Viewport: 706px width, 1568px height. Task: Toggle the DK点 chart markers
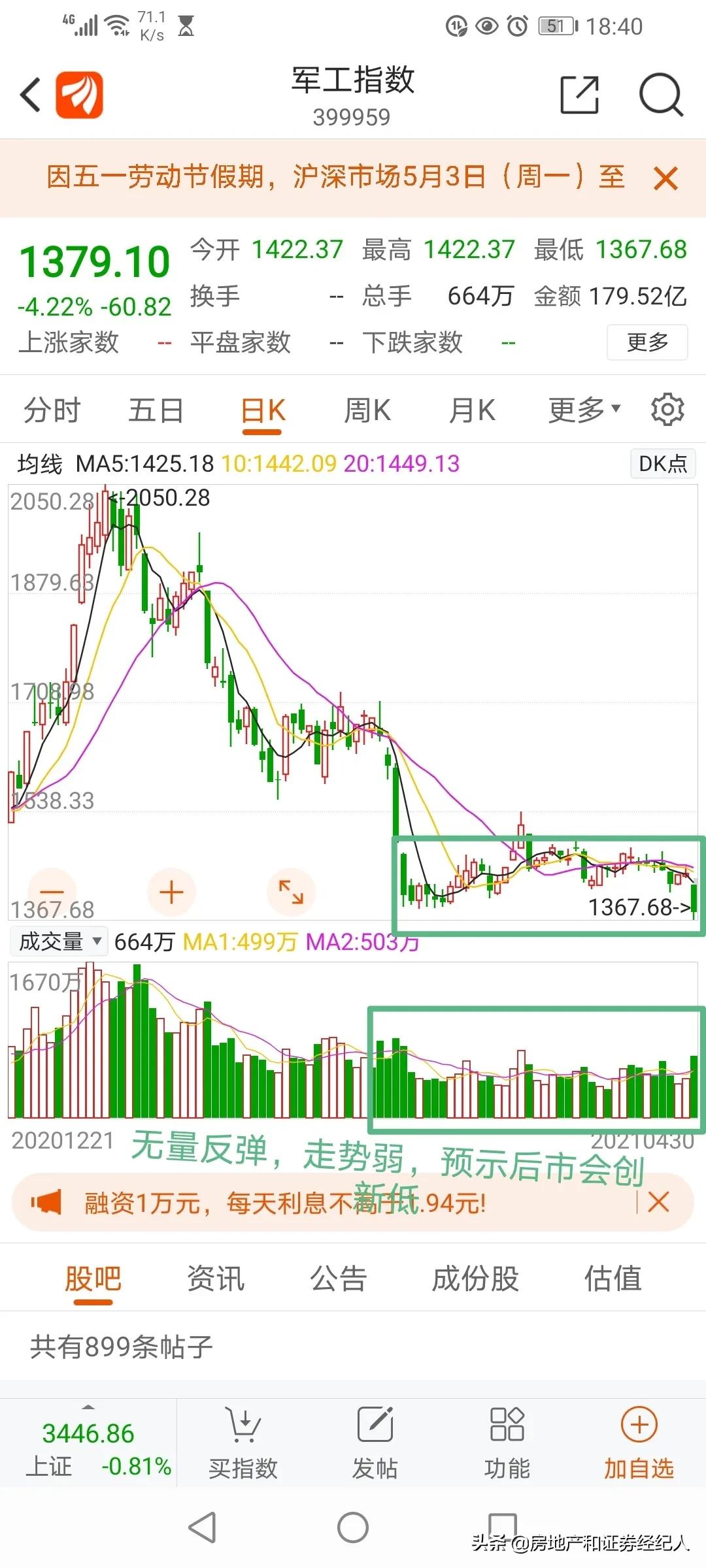tap(662, 464)
